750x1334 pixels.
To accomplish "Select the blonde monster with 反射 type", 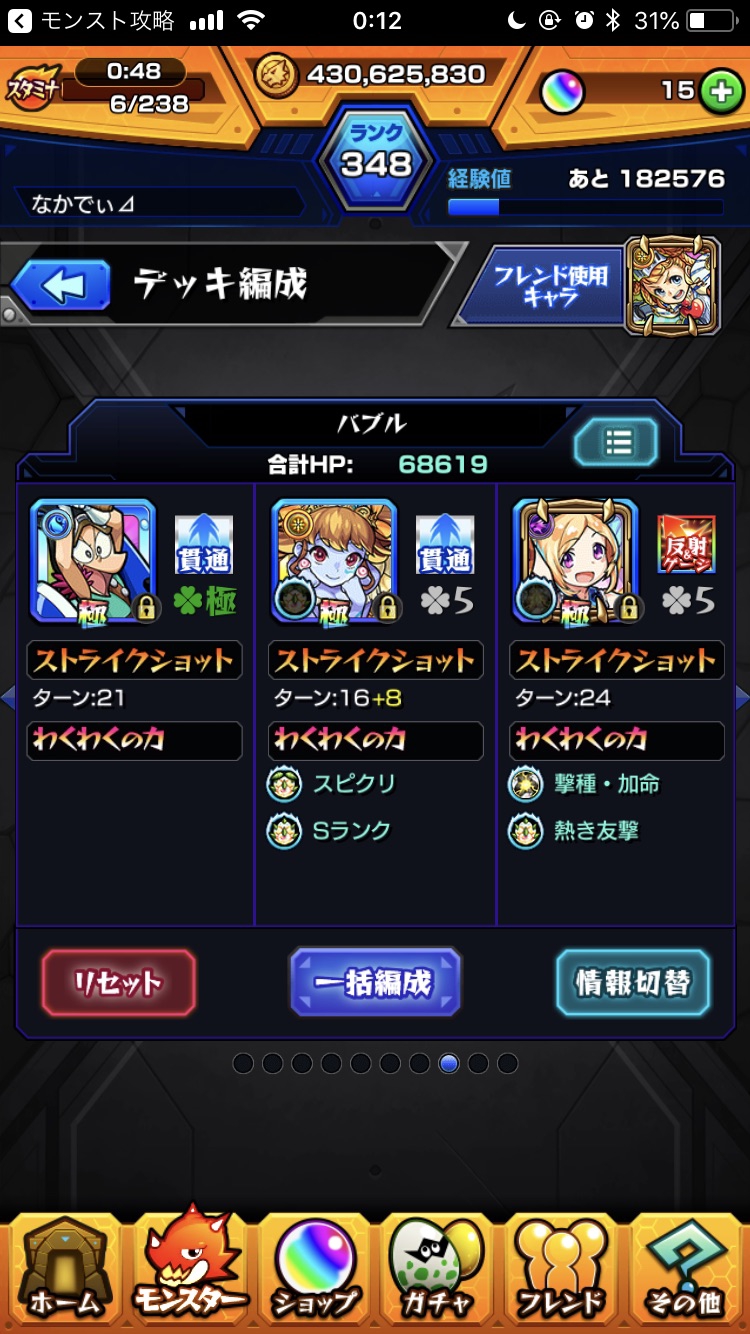I will pyautogui.click(x=575, y=561).
